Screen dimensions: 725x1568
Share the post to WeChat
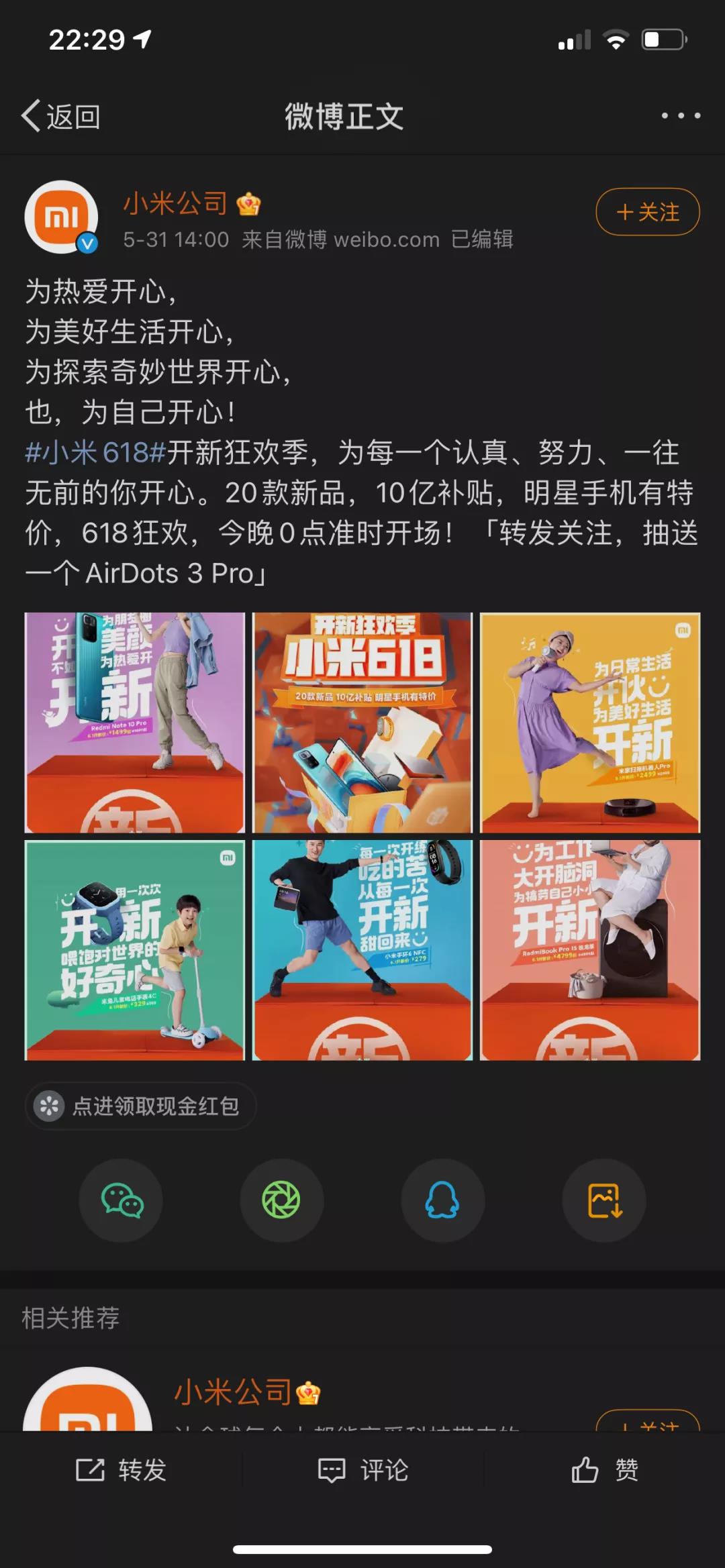click(x=122, y=1200)
